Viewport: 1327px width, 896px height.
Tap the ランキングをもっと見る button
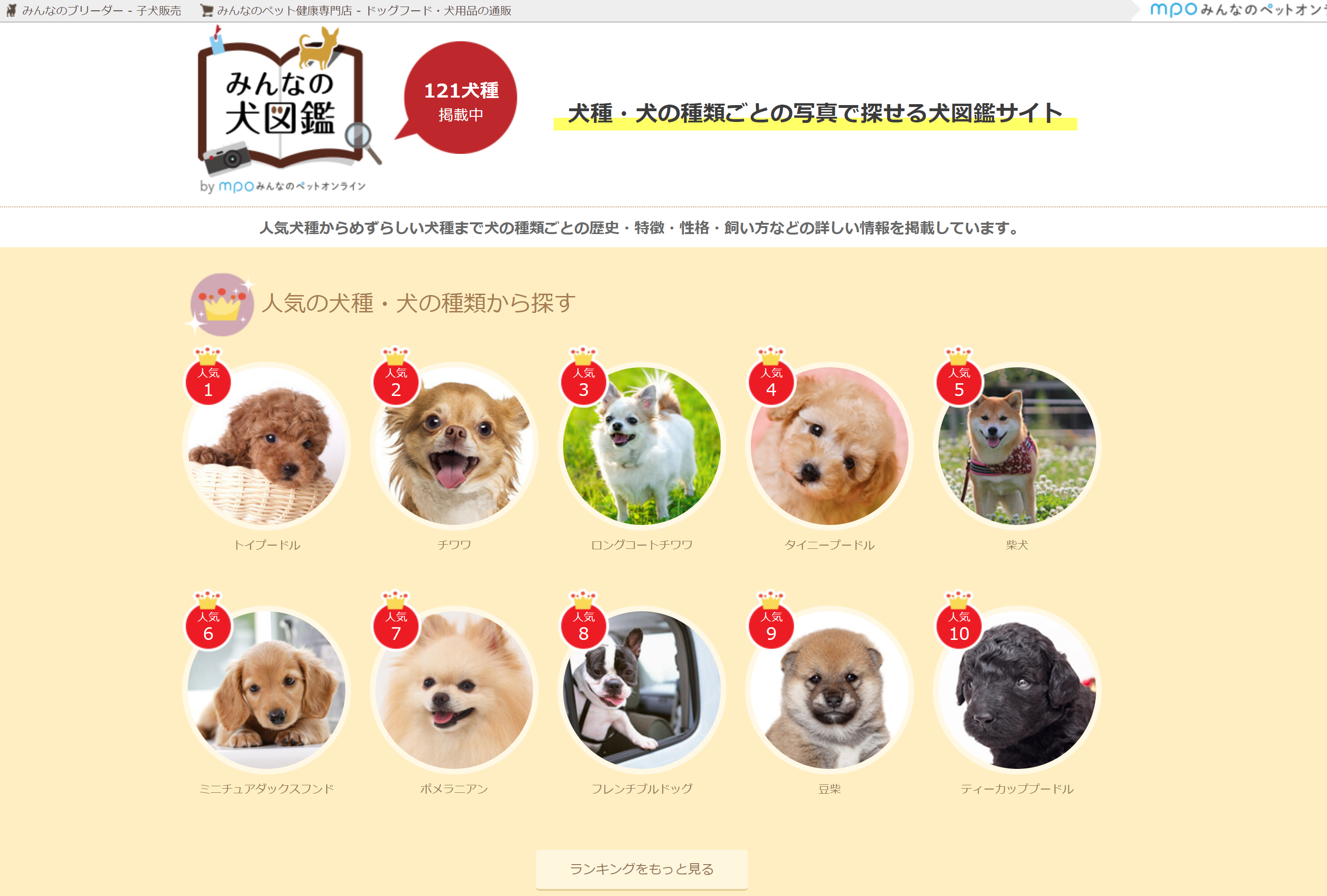[x=641, y=869]
